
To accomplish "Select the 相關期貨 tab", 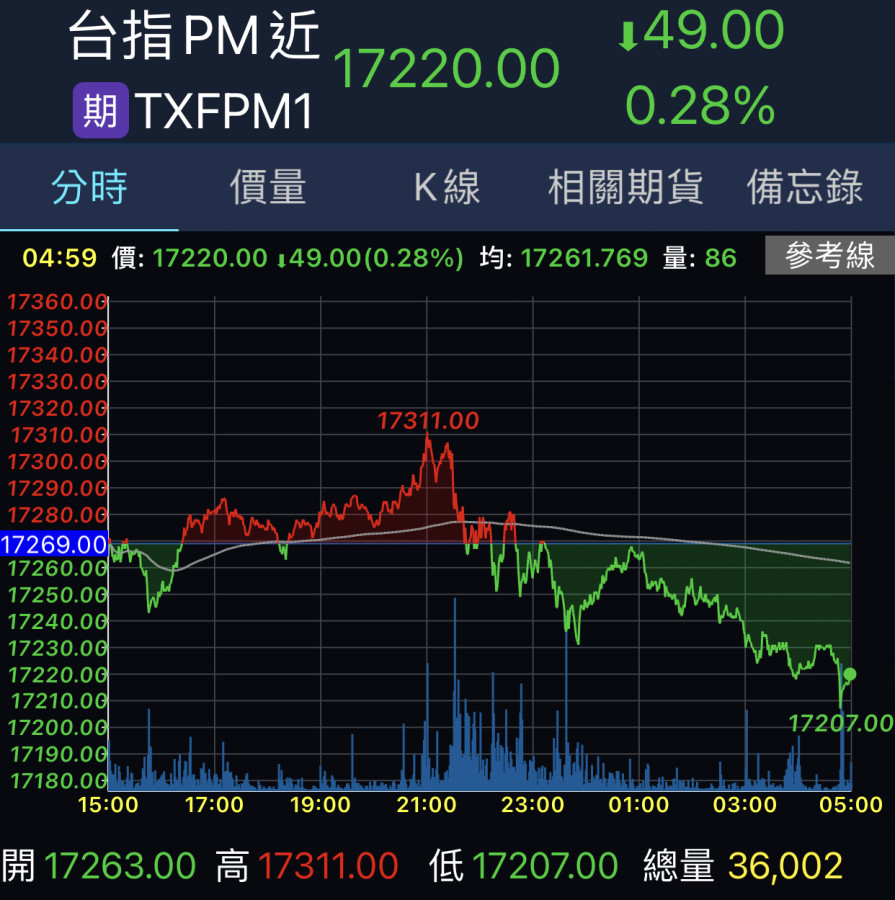I will pos(625,188).
